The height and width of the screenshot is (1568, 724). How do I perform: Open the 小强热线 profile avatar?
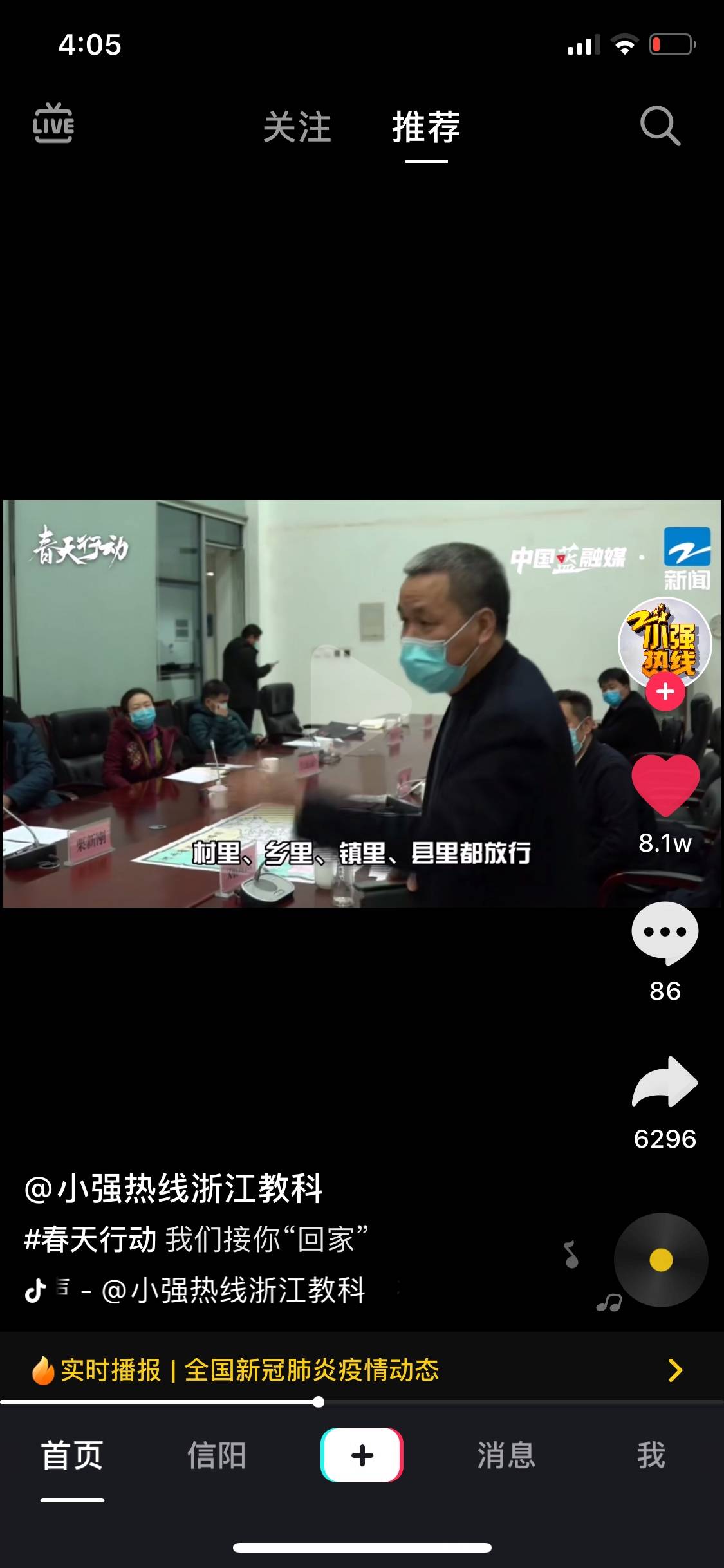click(665, 642)
